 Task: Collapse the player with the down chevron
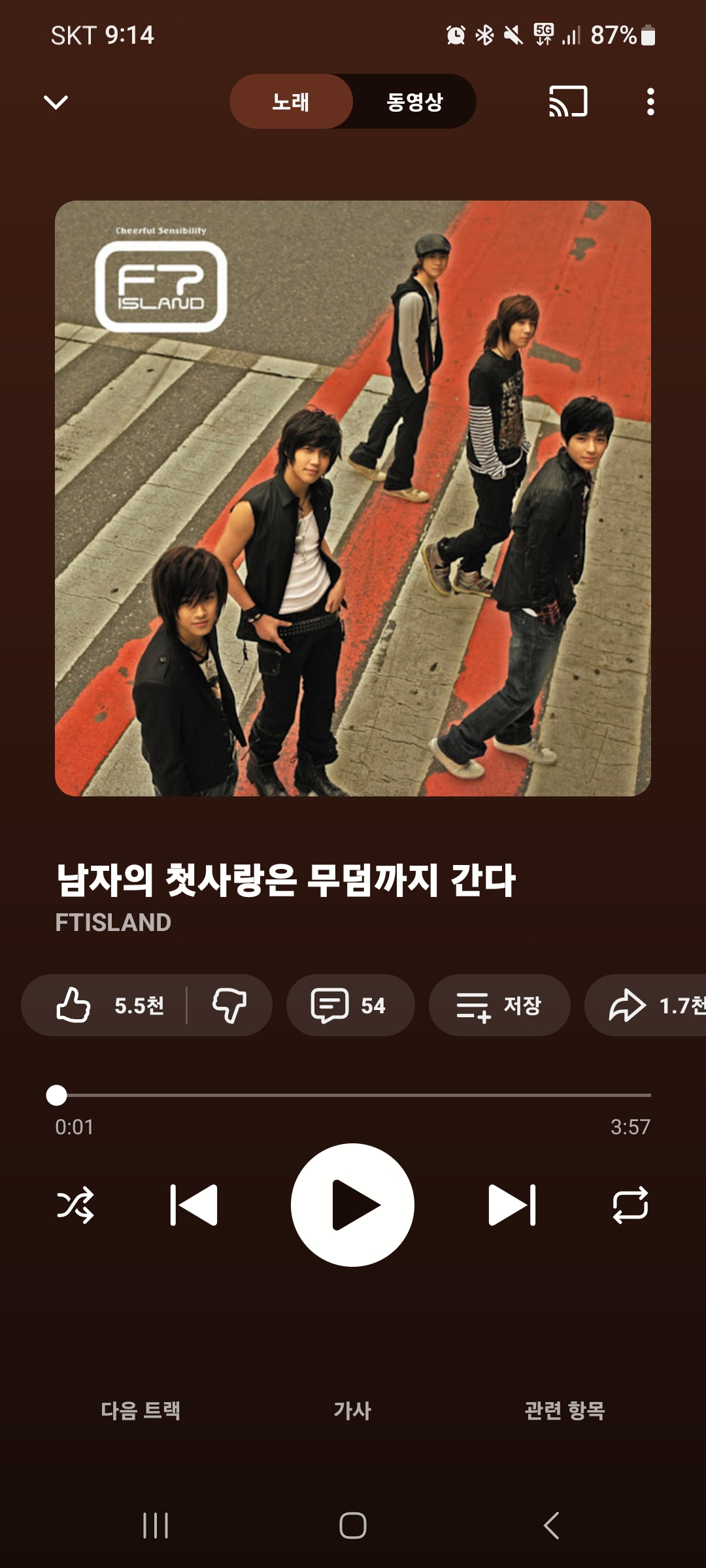coord(56,102)
